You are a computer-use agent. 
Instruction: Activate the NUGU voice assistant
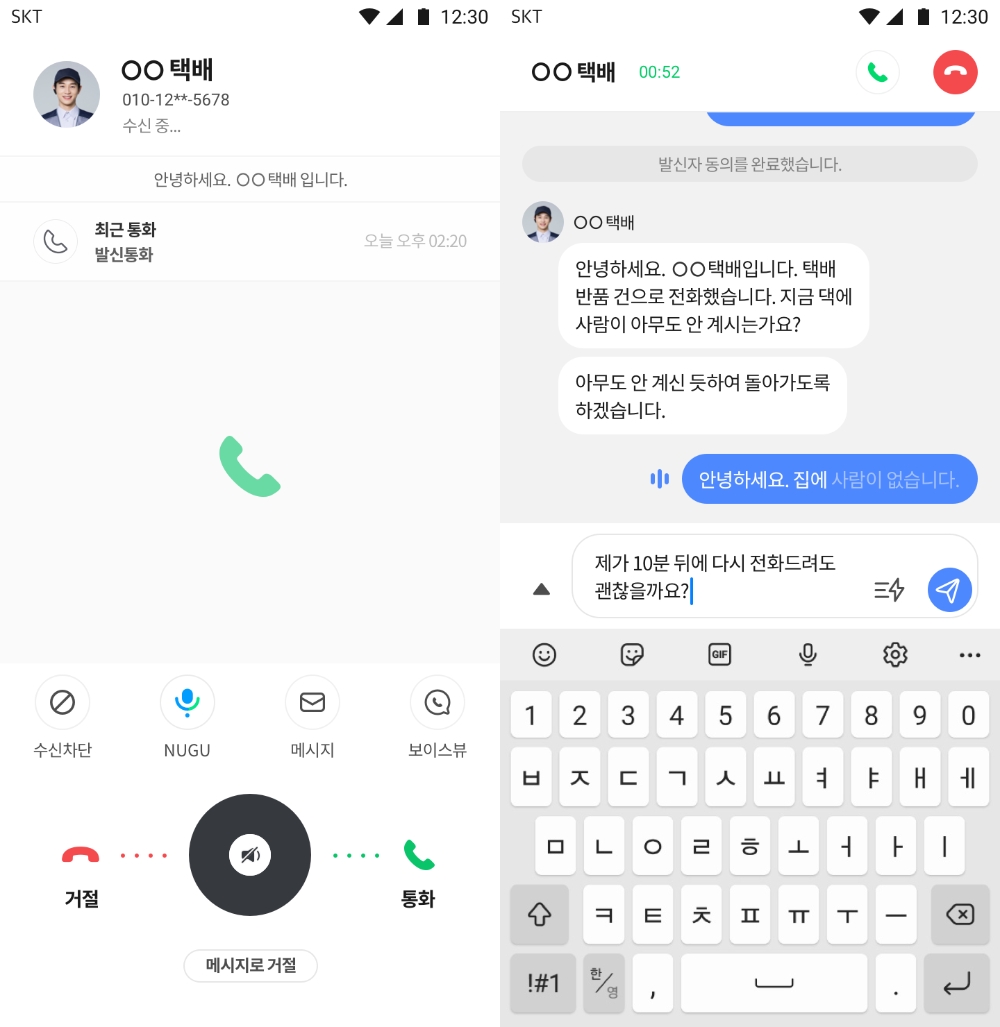tap(187, 703)
